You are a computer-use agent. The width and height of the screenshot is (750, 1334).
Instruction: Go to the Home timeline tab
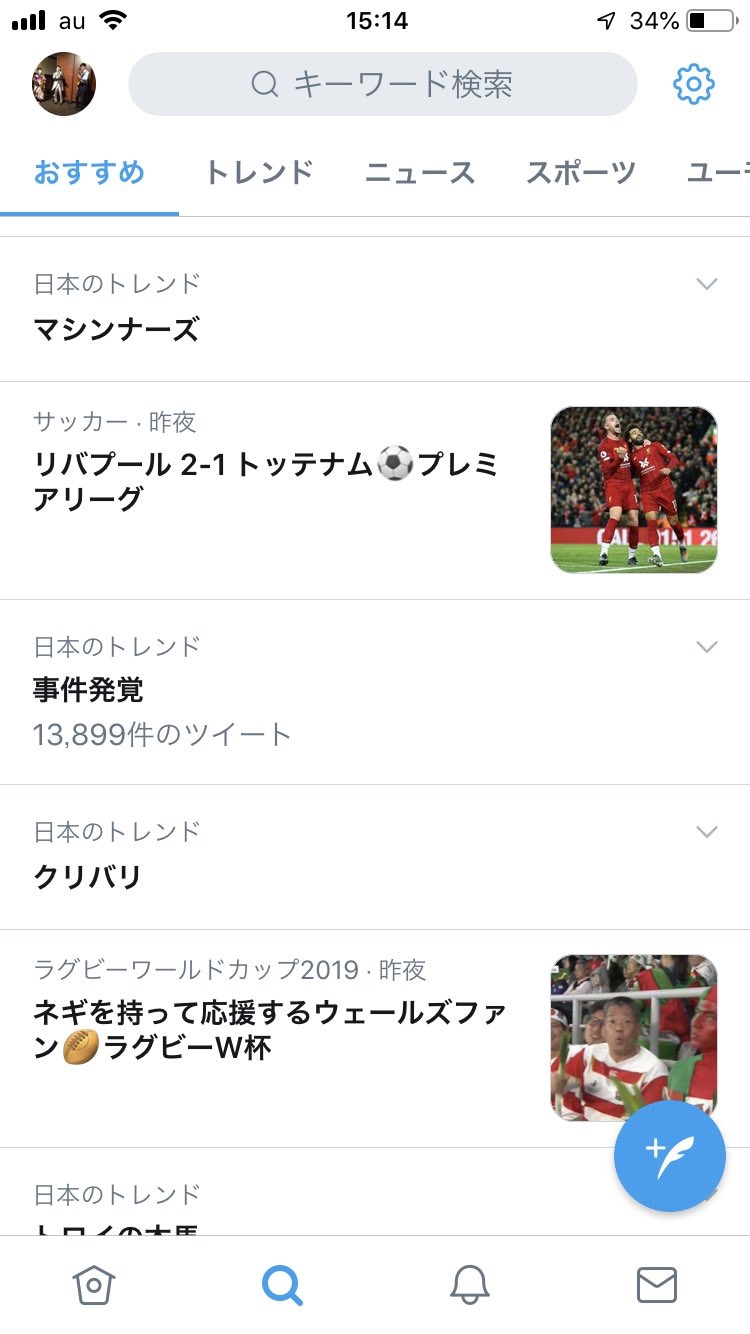pyautogui.click(x=94, y=1285)
